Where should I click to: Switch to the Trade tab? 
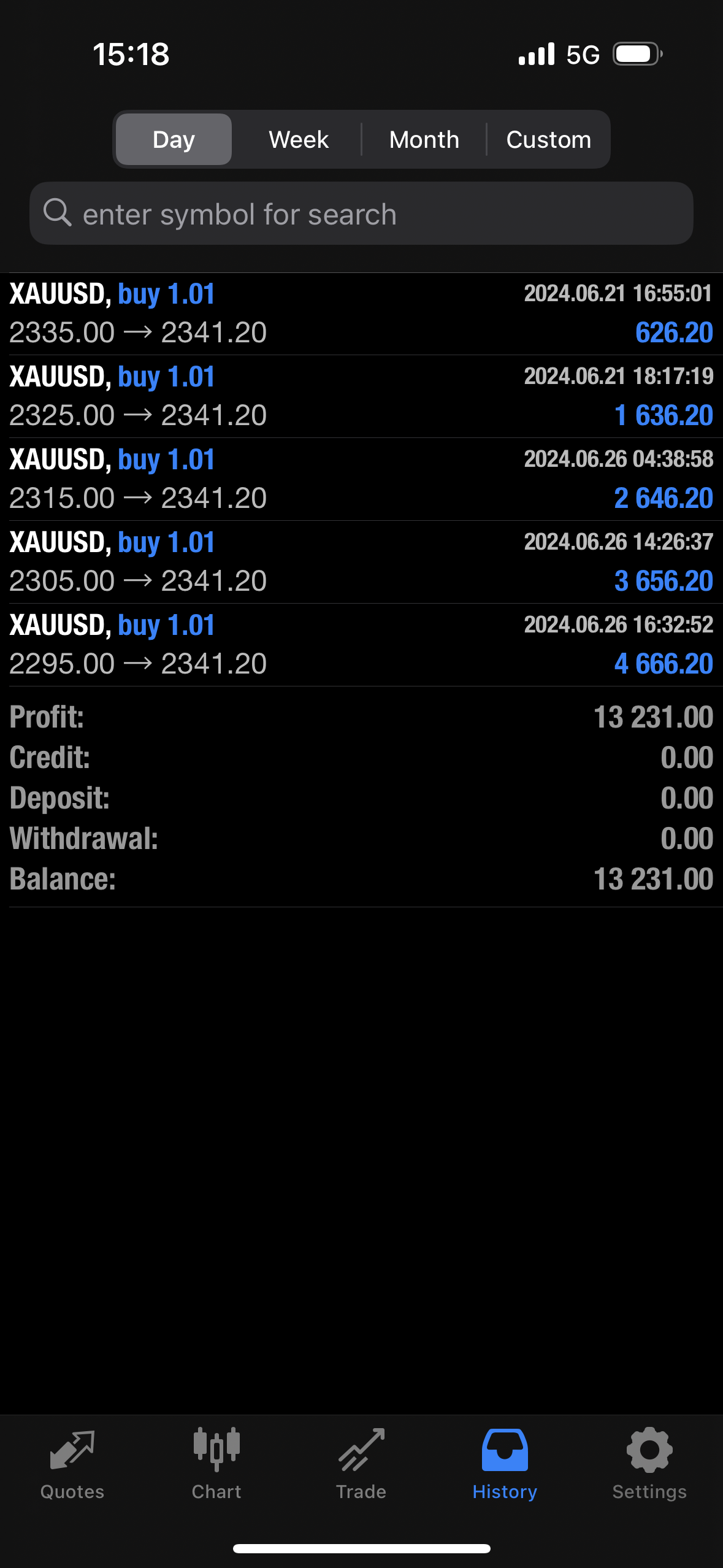[361, 1464]
